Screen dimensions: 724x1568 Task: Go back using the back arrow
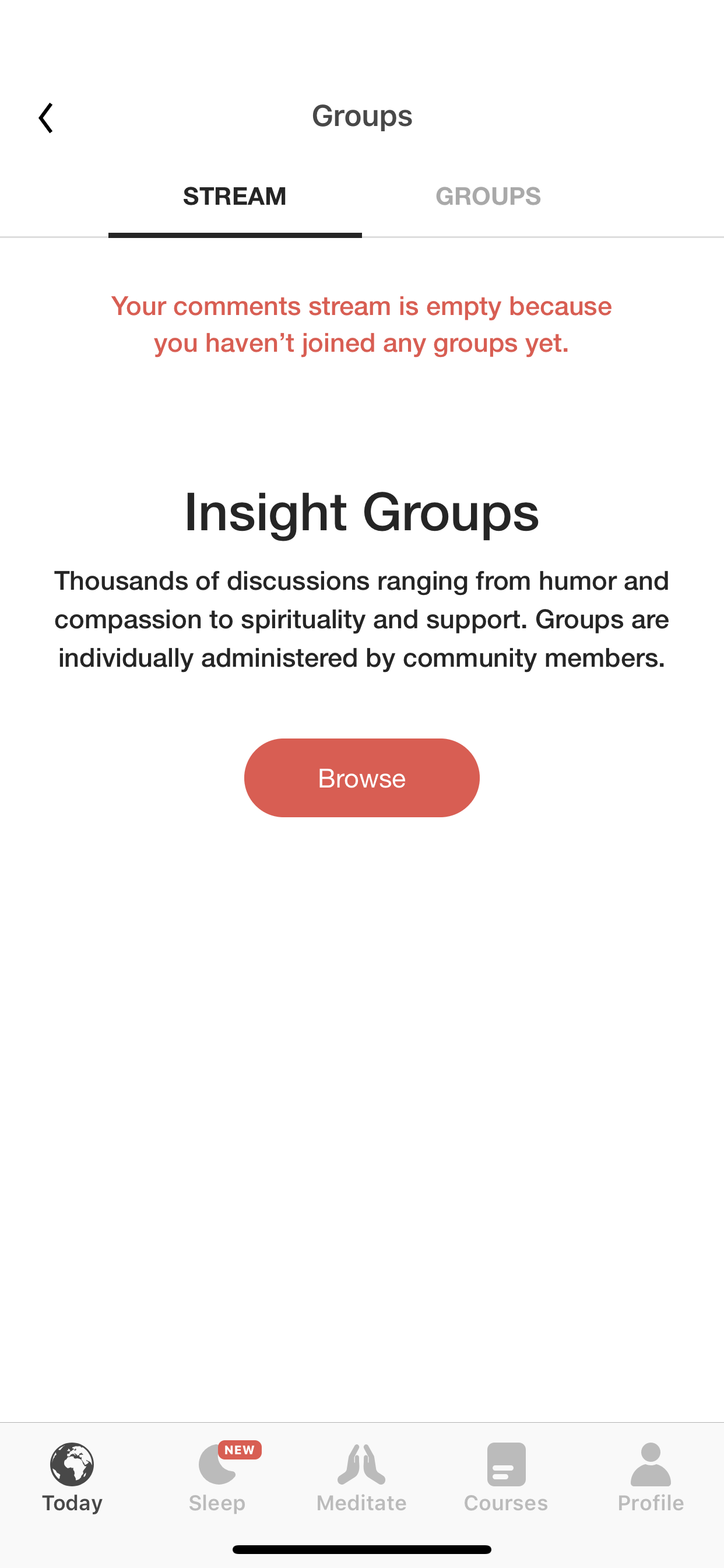(45, 117)
